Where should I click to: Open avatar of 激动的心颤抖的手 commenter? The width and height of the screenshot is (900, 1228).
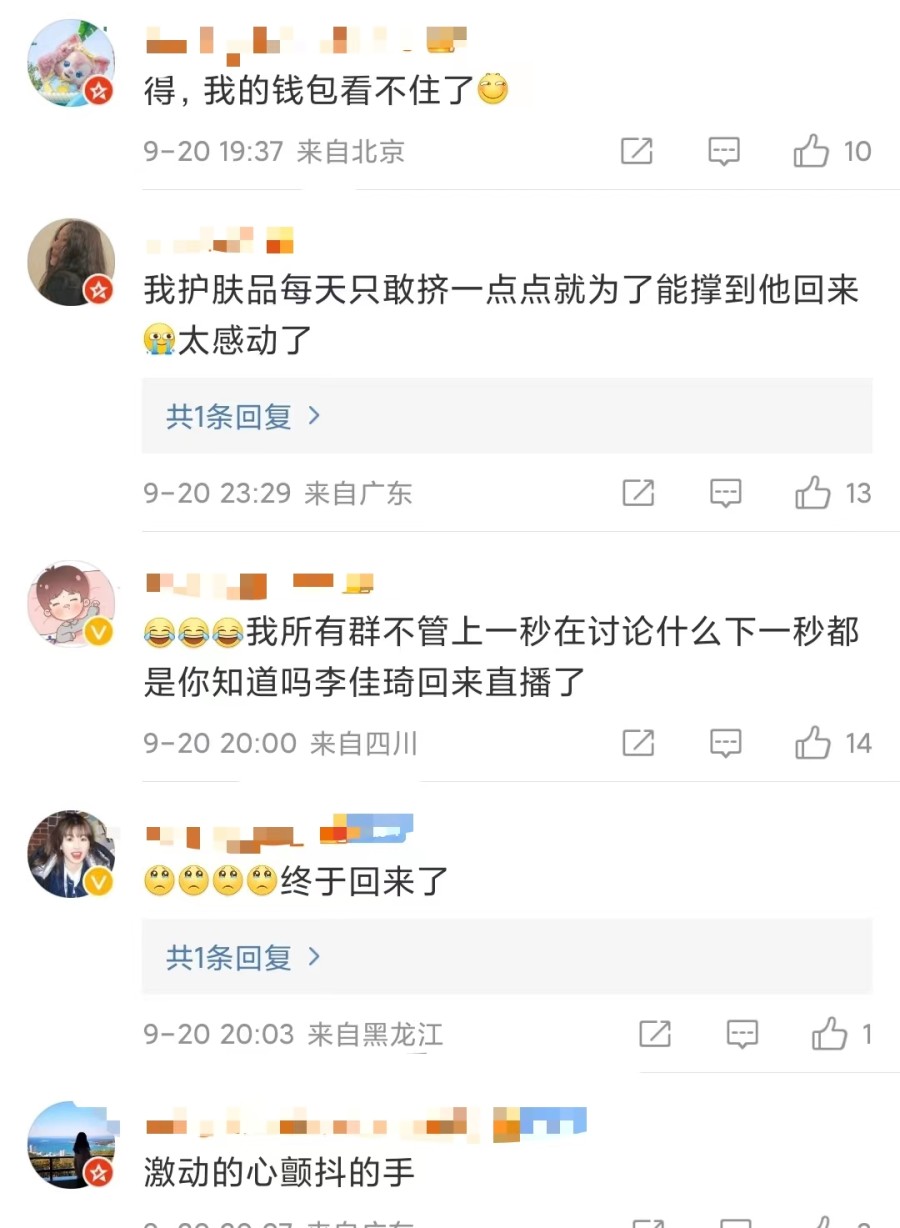pos(70,1145)
